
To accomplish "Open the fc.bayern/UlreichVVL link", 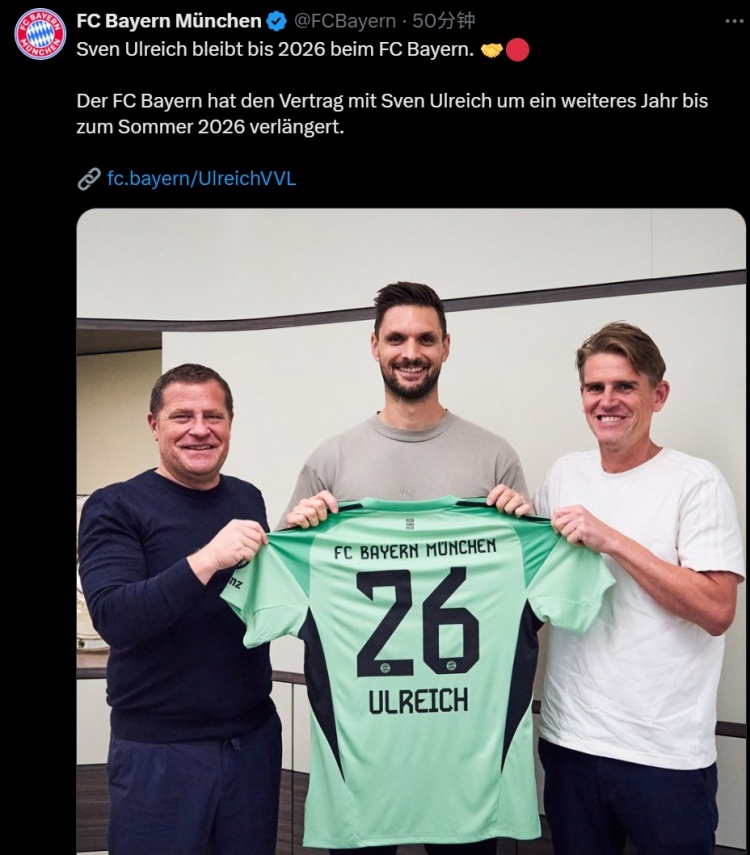I will pos(201,179).
